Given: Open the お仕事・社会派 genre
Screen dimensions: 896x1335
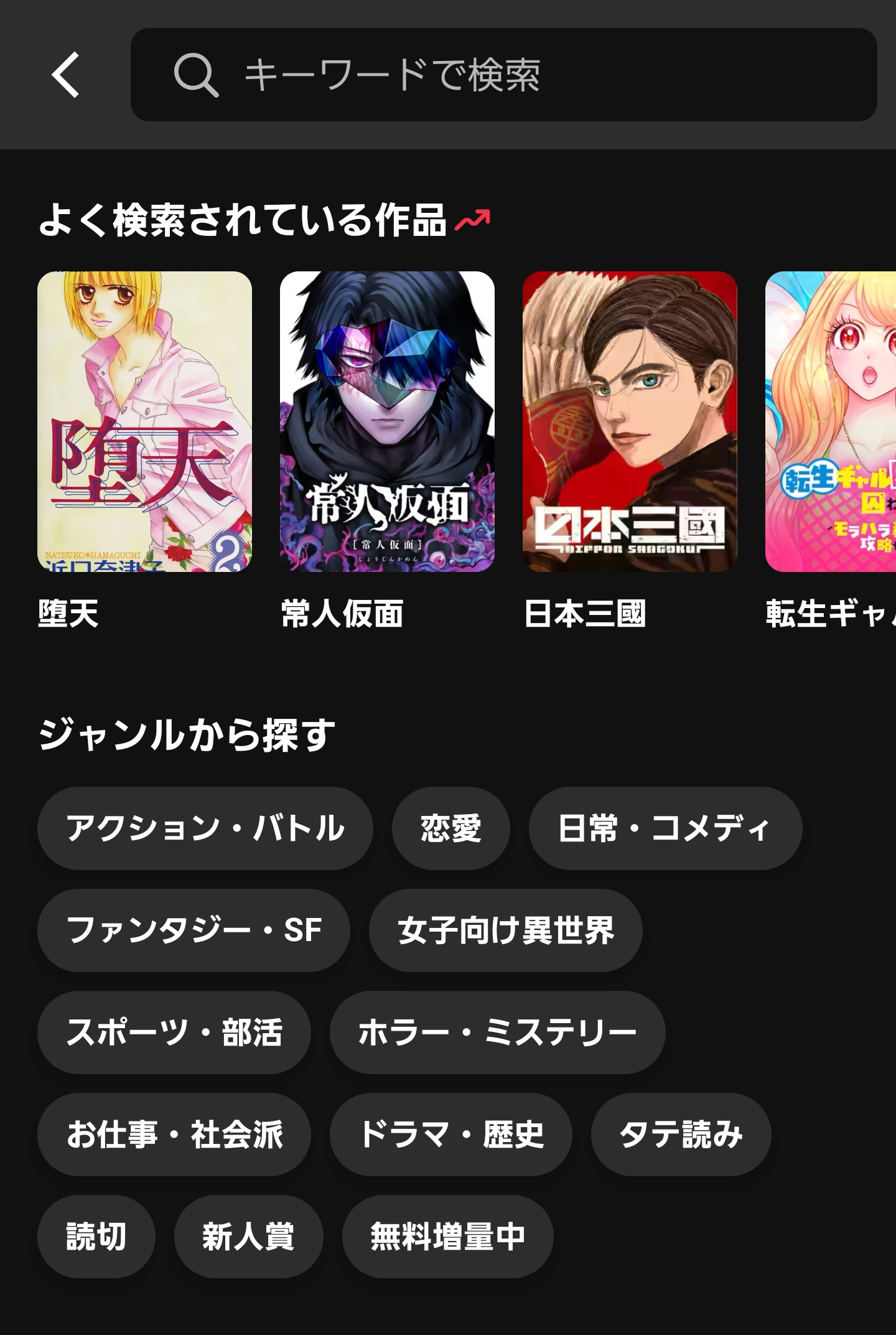Looking at the screenshot, I should [174, 1134].
